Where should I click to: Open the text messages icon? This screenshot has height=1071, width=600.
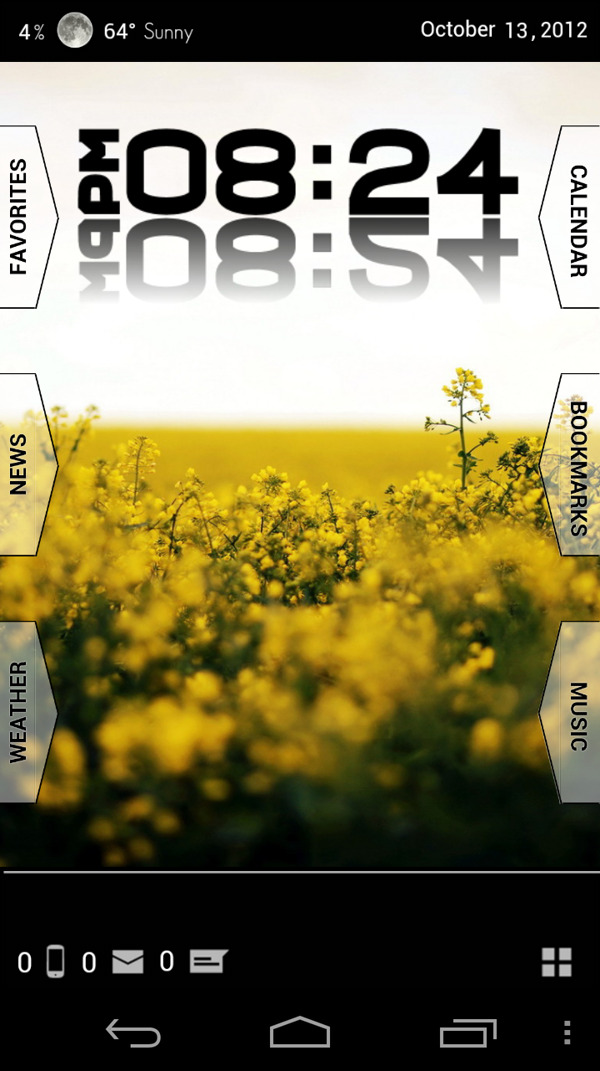(208, 962)
